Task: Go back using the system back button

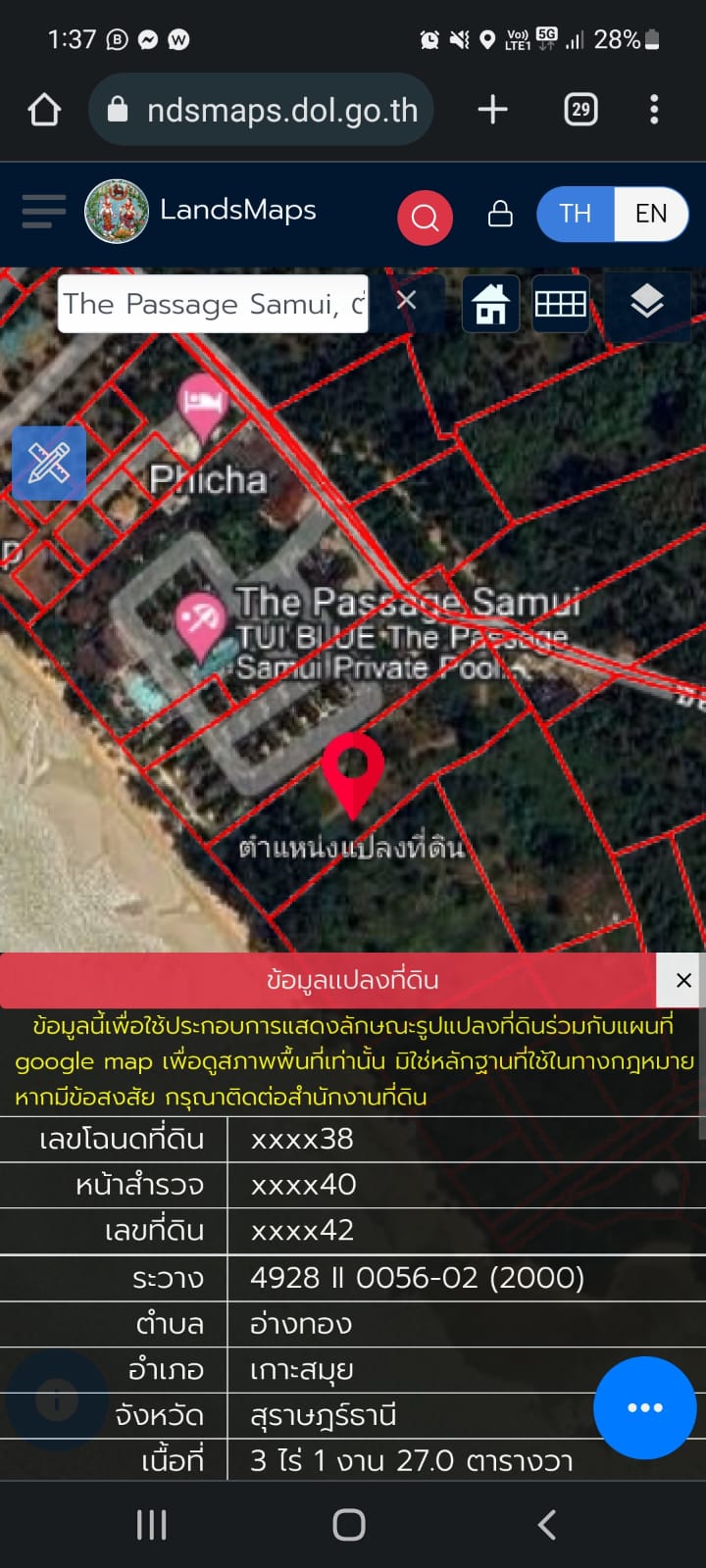Action: (x=547, y=1525)
